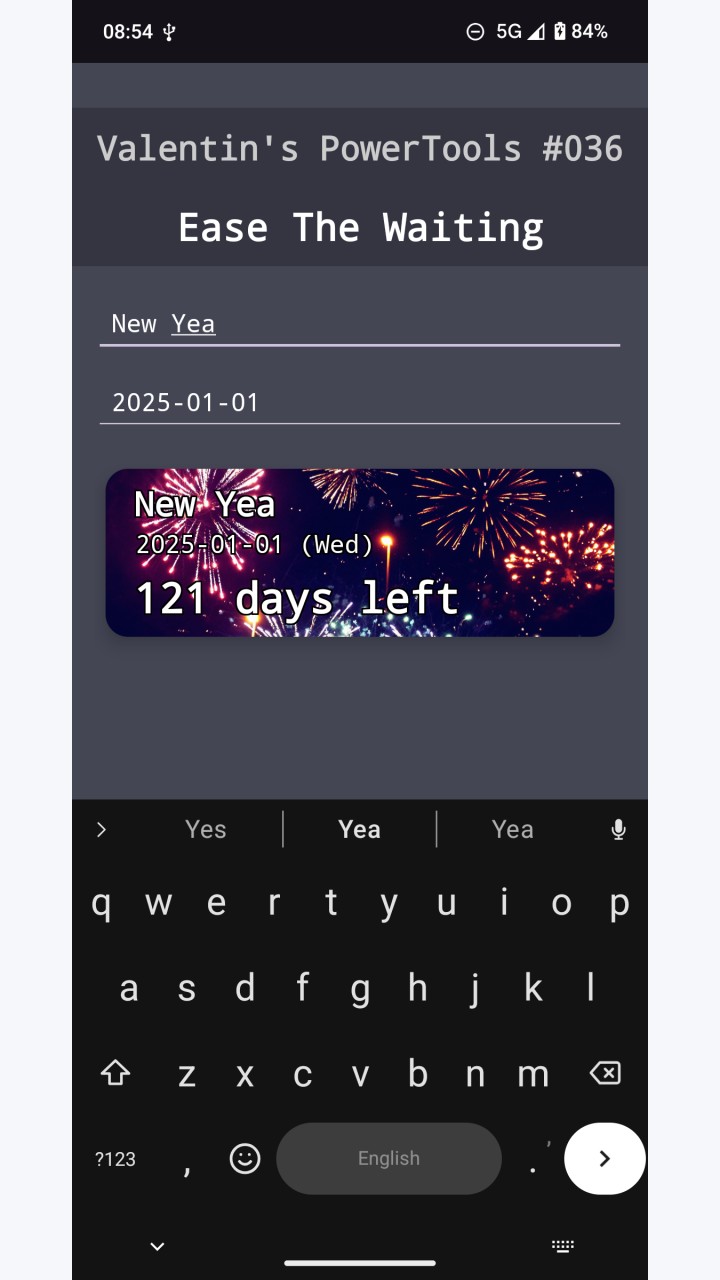Viewport: 720px width, 1280px height.
Task: Edit the date field 2025-01-01
Action: click(x=360, y=402)
